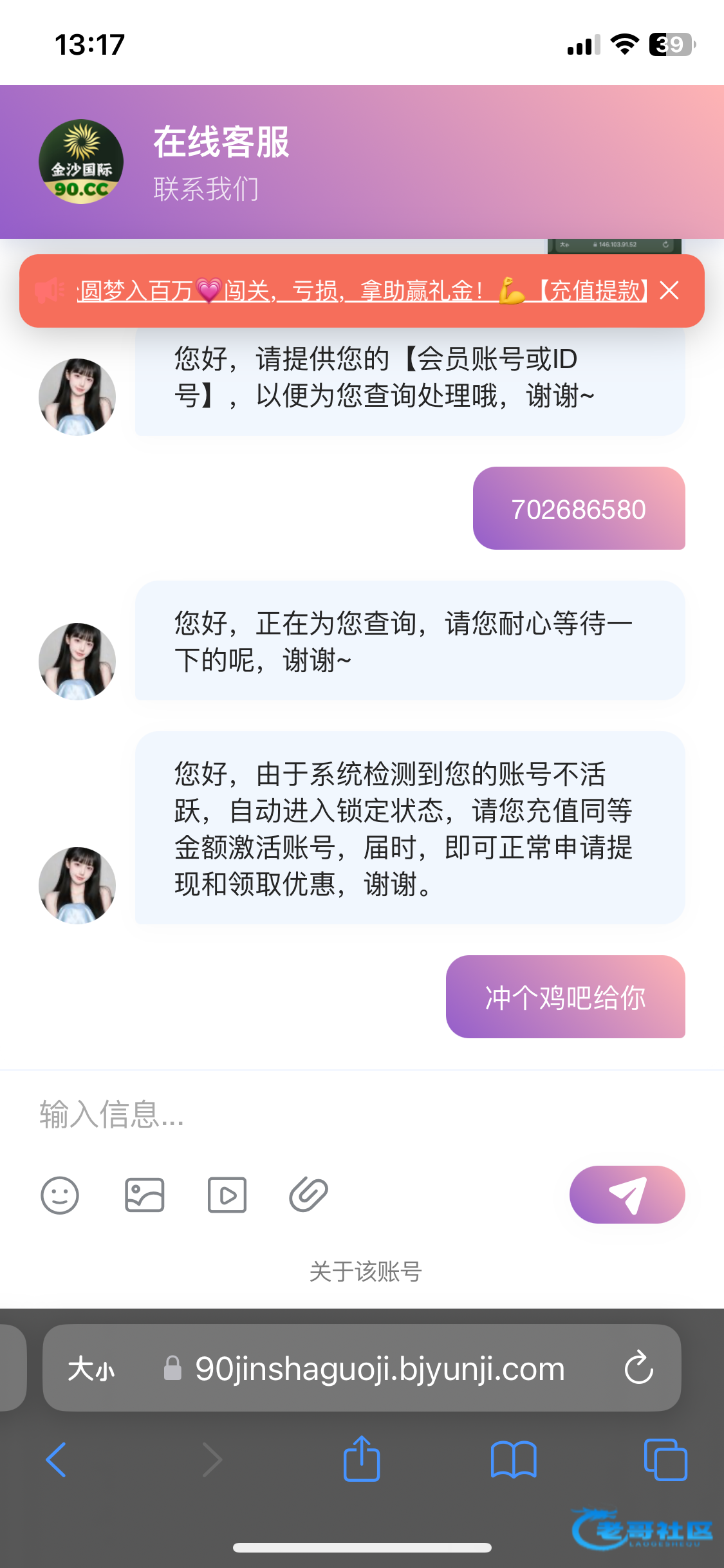Attach a file with the paperclip
Image resolution: width=724 pixels, height=1568 pixels.
[x=309, y=1195]
